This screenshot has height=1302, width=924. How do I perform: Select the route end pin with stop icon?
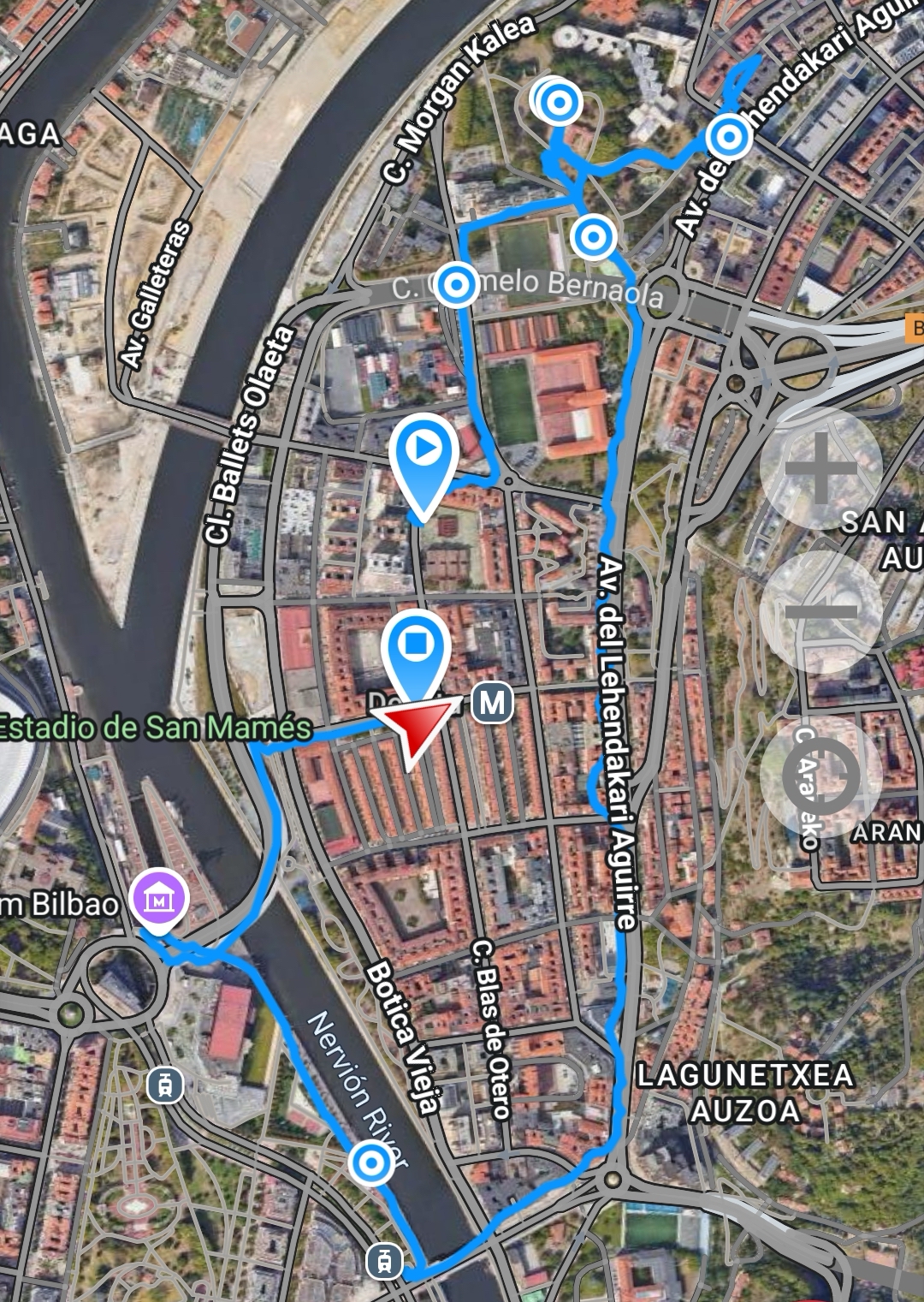pyautogui.click(x=418, y=644)
